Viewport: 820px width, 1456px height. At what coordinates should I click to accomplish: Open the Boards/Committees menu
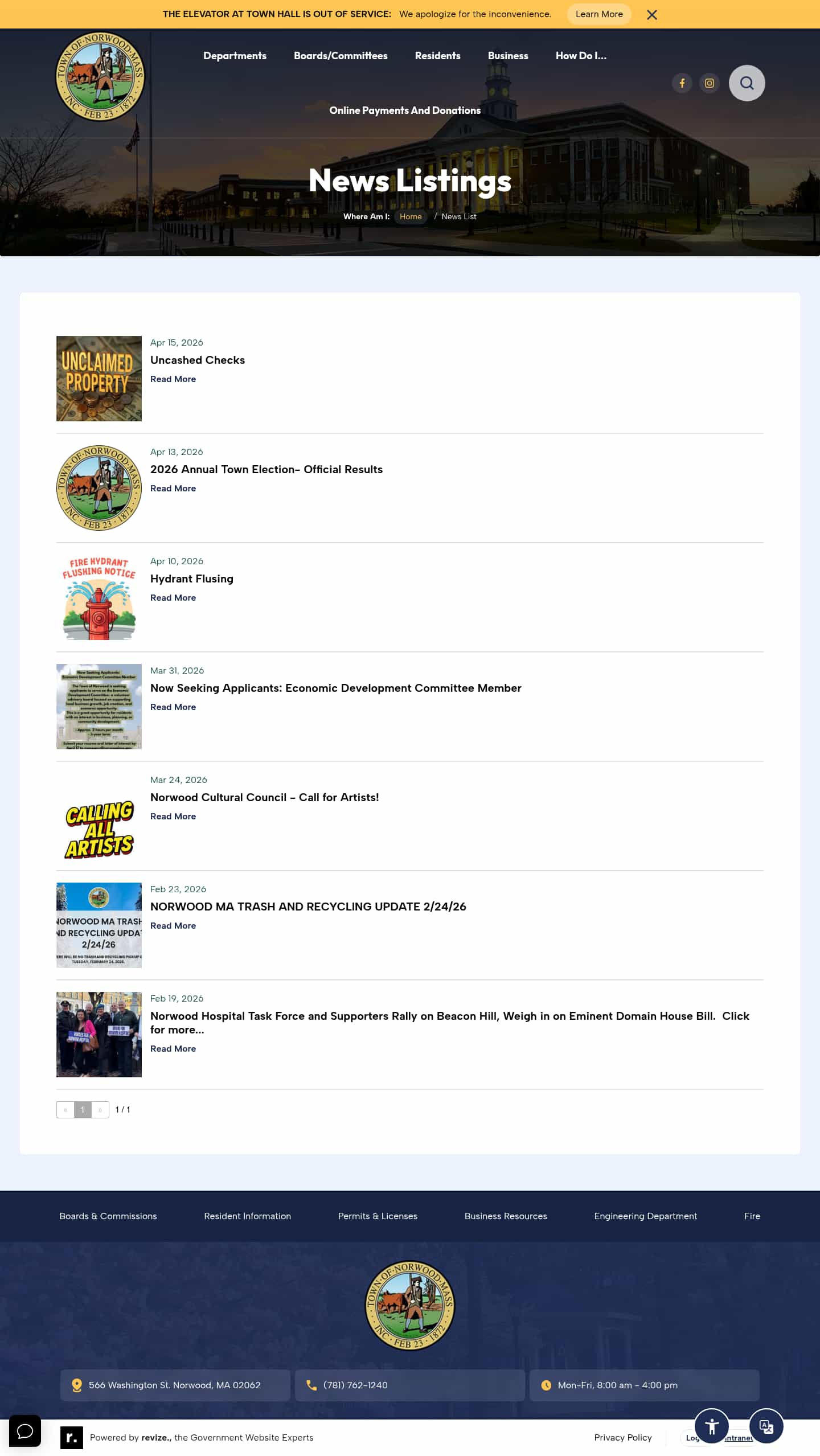[341, 56]
